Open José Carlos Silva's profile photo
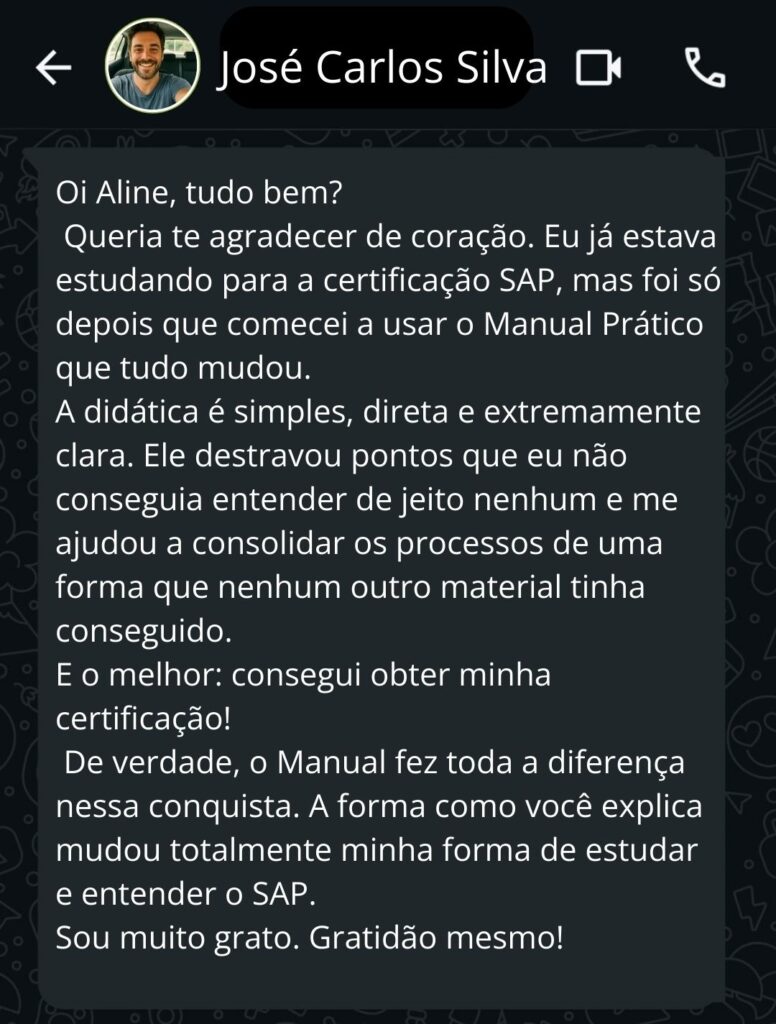The image size is (776, 1024). coord(152,65)
